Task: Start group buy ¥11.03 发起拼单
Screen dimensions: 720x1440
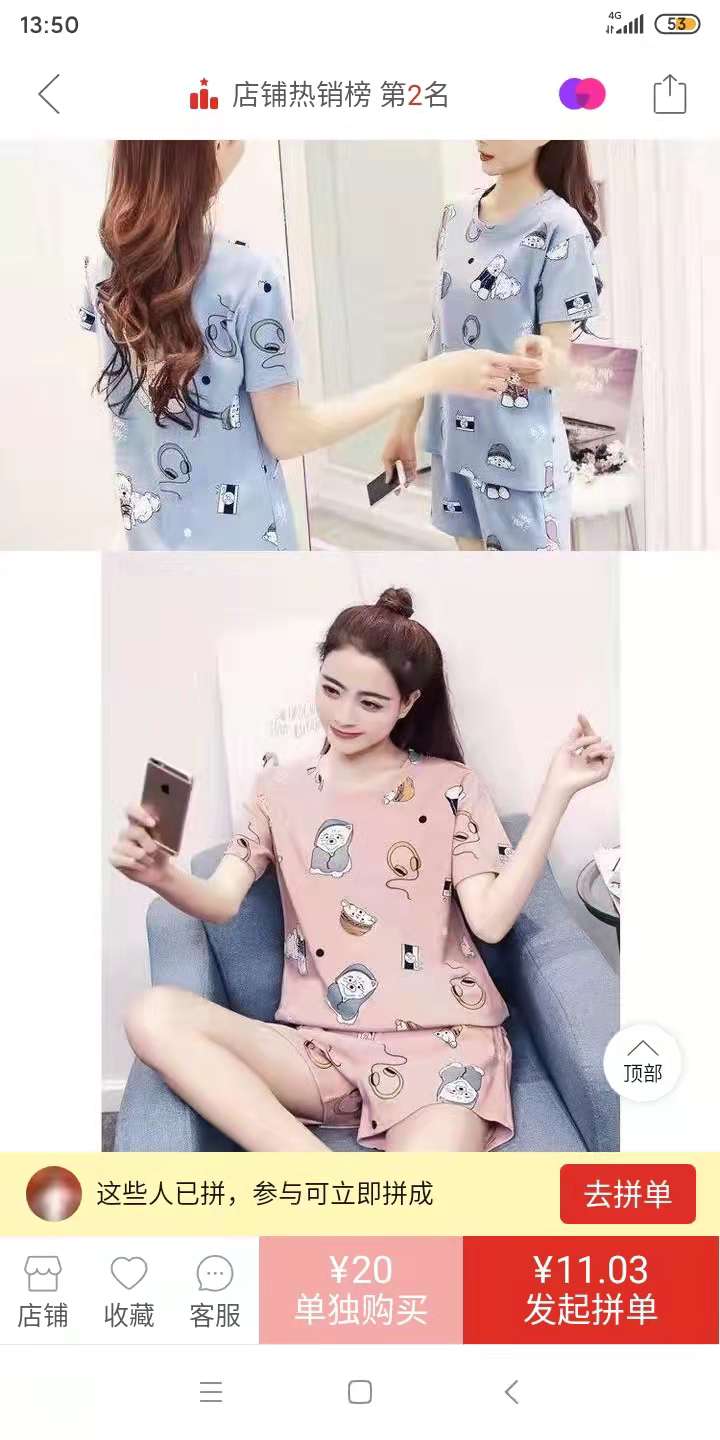Action: (x=590, y=1290)
